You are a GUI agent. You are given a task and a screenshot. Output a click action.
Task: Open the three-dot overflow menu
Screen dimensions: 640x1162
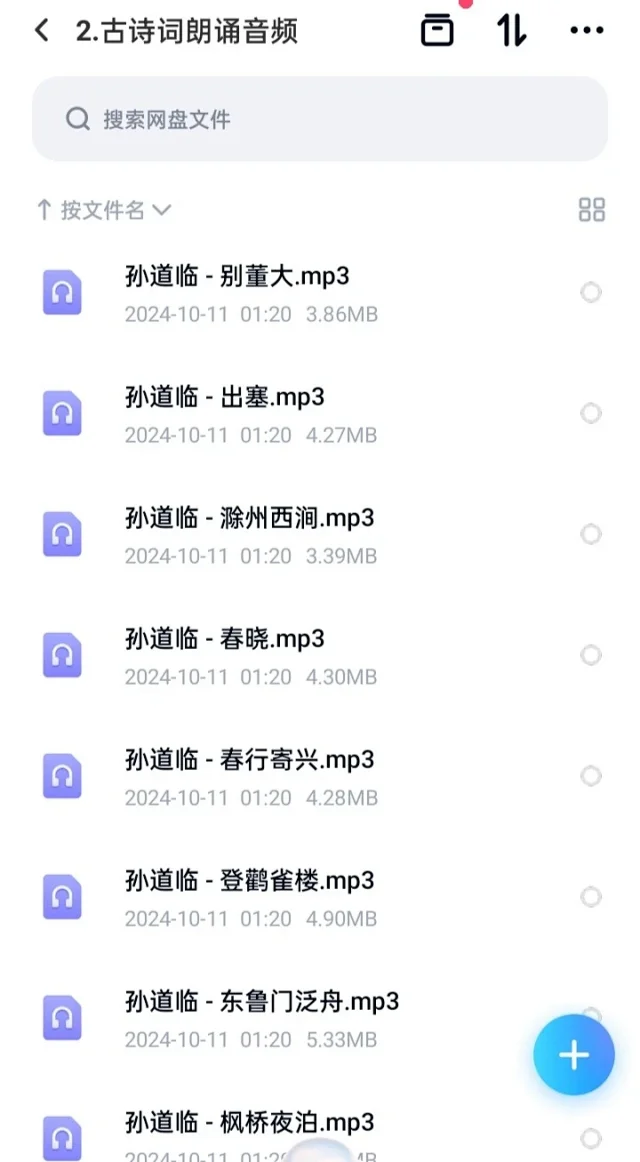587,30
